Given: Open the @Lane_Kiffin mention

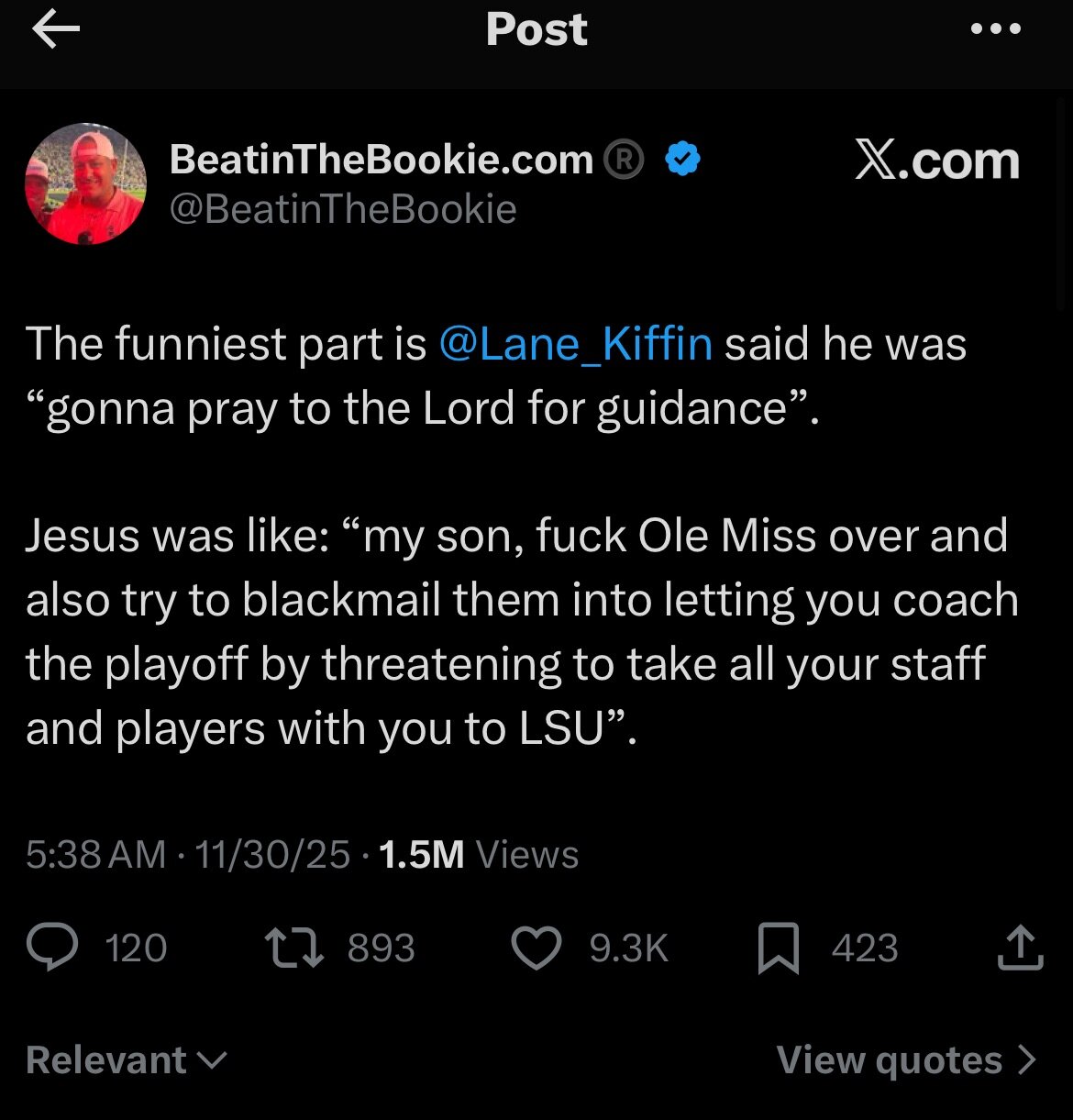Looking at the screenshot, I should 575,344.
